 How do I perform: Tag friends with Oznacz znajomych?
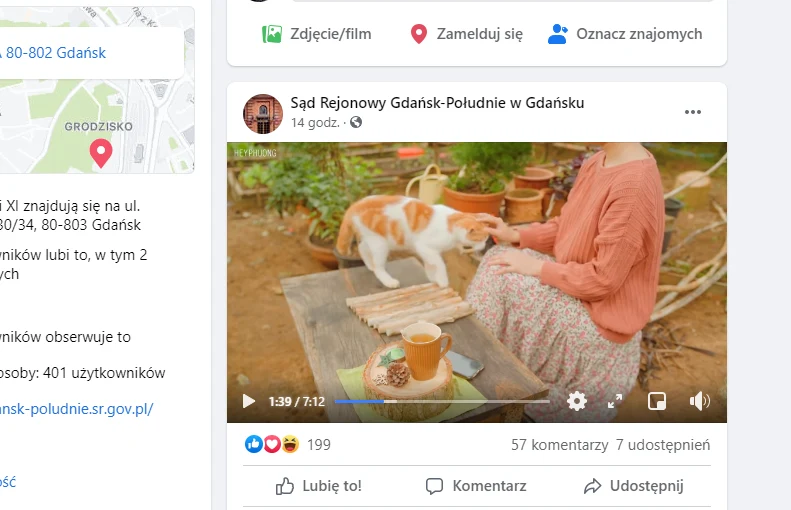[x=625, y=34]
